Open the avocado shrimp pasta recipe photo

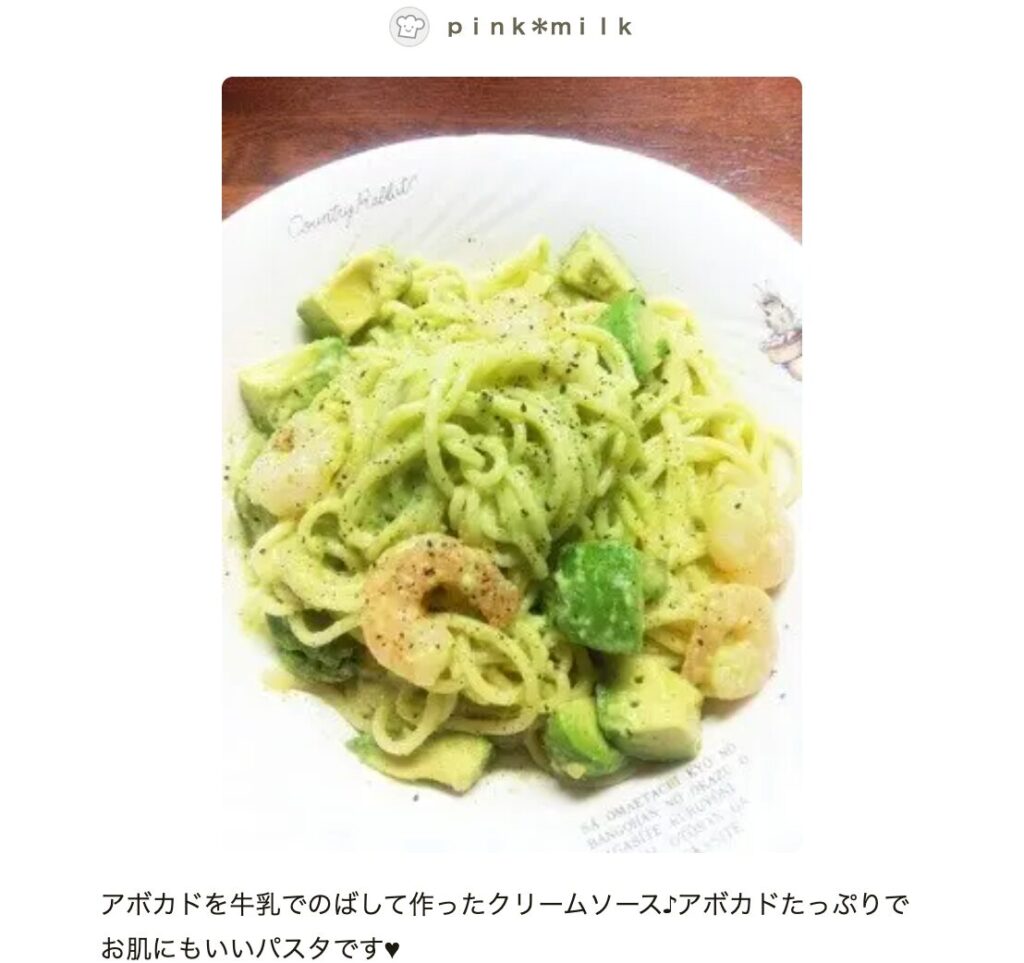[511, 463]
